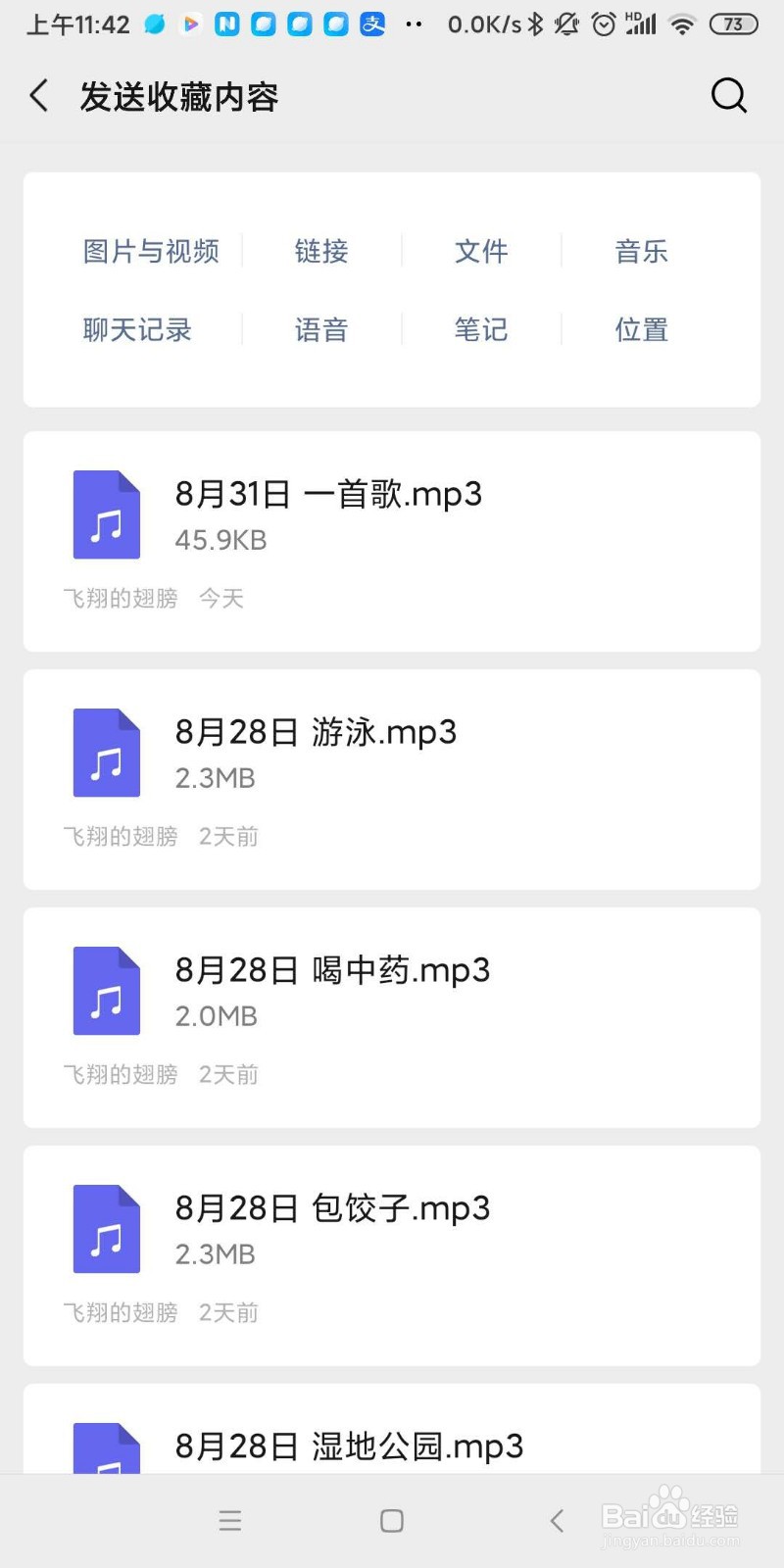Choose 8月28日 喝中药.mp3 file
This screenshot has width=784, height=1568.
coord(392,1017)
